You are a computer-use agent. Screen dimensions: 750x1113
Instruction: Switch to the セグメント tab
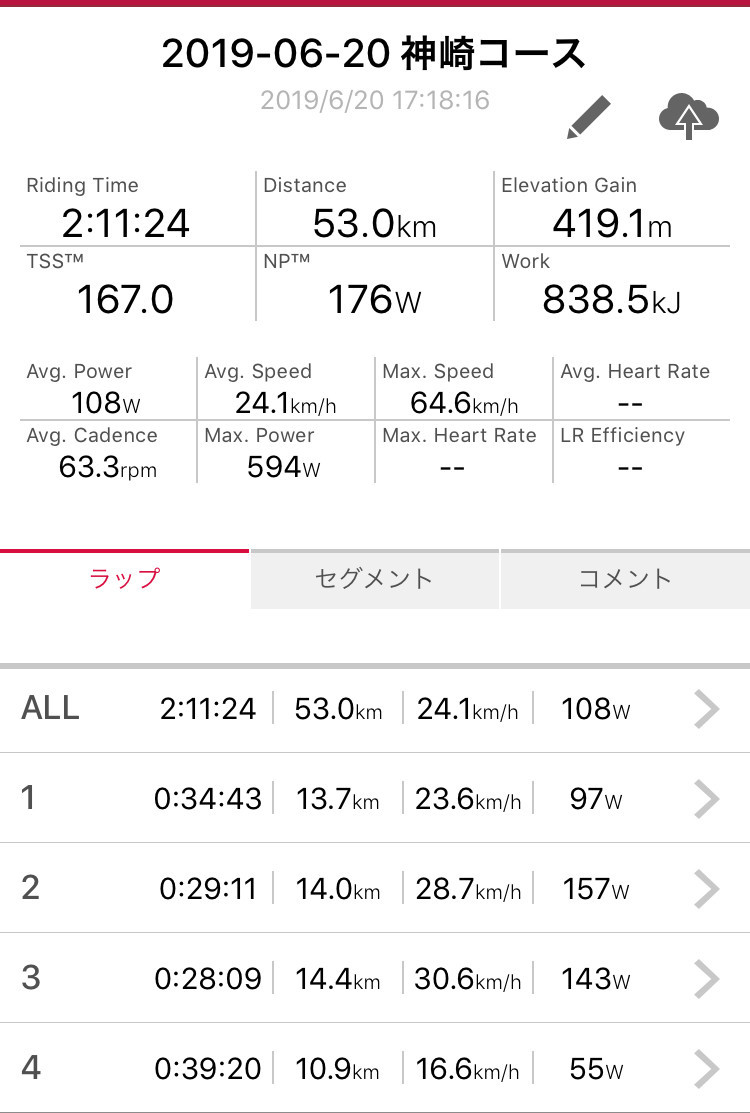pyautogui.click(x=375, y=579)
